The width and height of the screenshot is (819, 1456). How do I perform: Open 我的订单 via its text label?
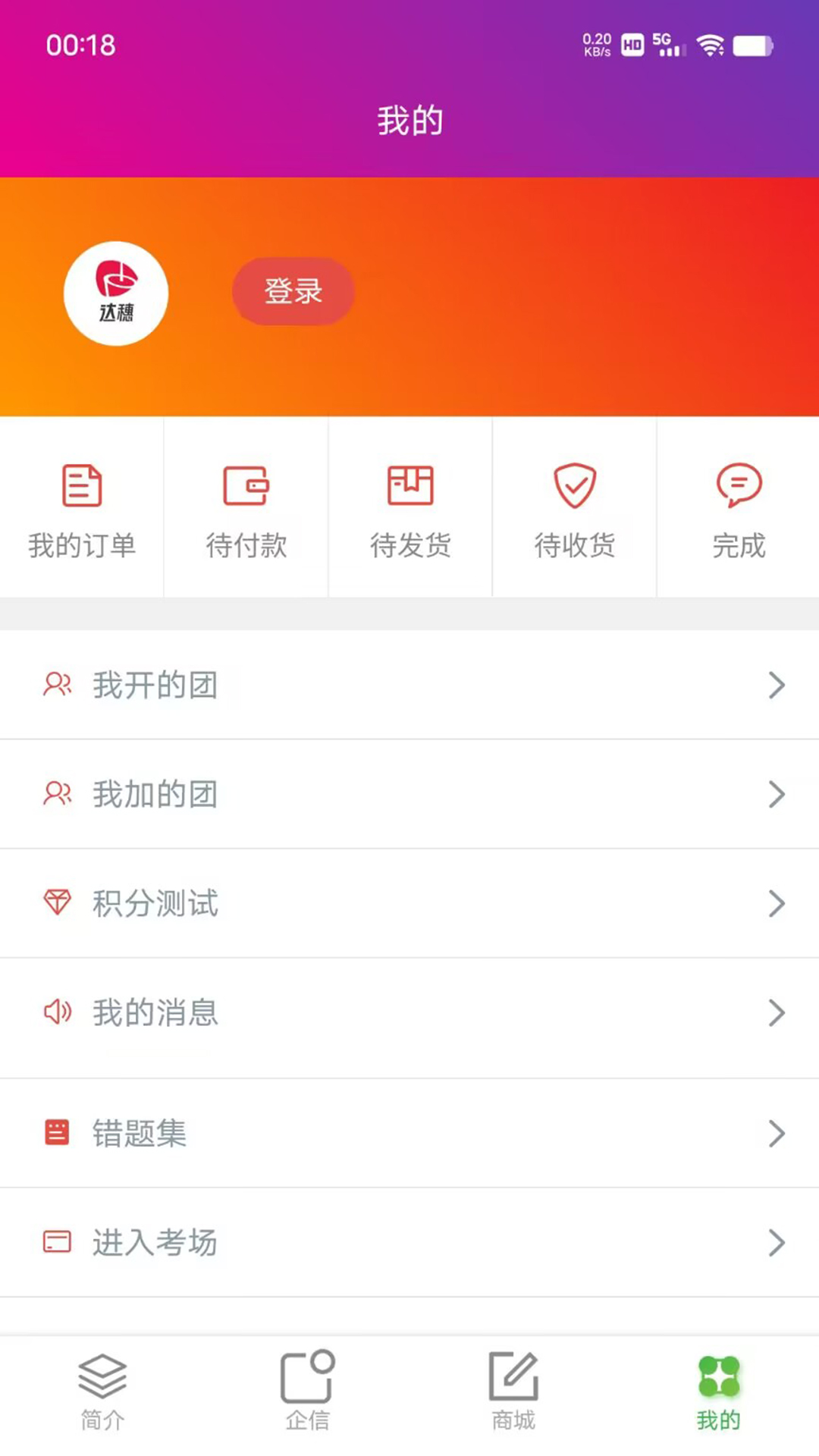pos(81,544)
